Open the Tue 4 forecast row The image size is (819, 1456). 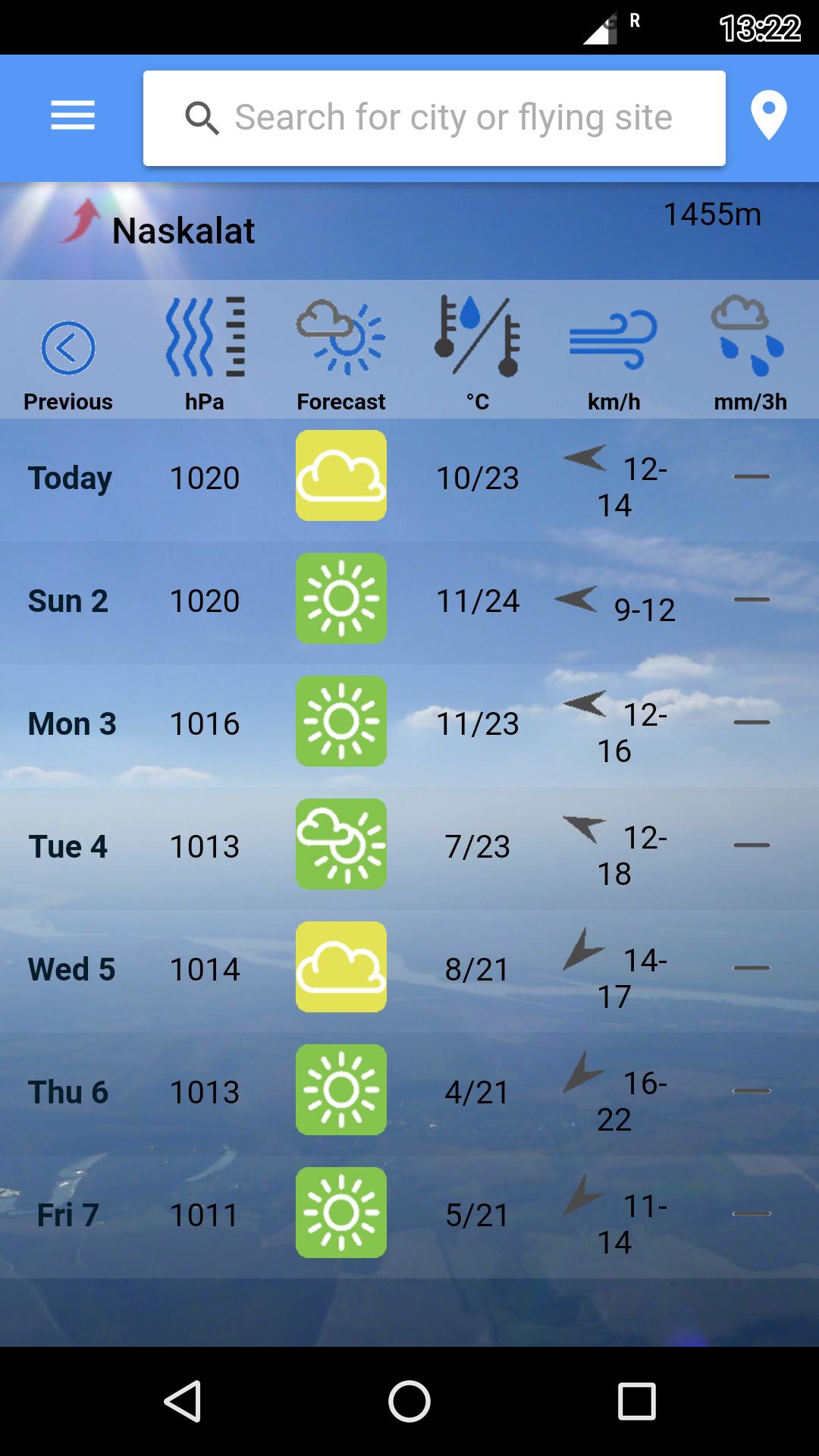[409, 846]
